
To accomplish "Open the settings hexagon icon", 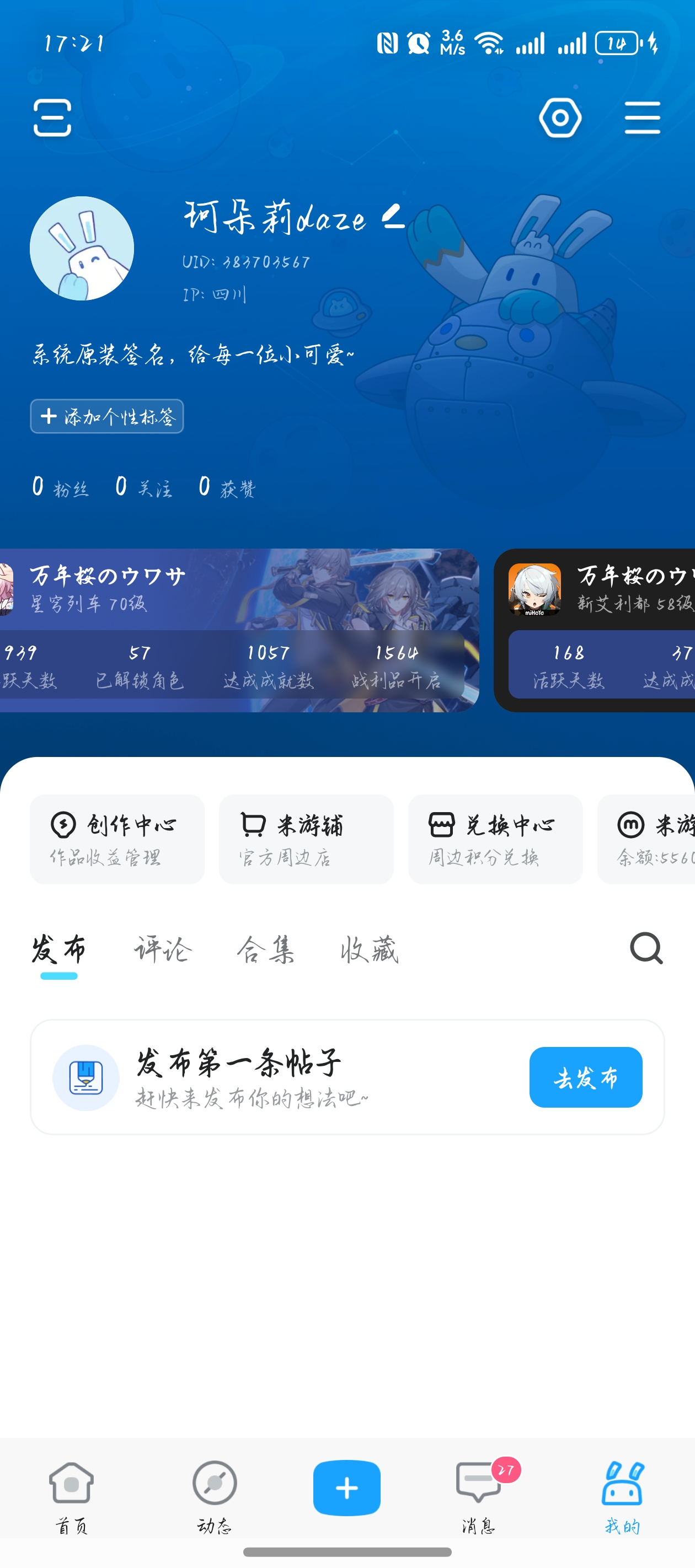I will click(560, 117).
